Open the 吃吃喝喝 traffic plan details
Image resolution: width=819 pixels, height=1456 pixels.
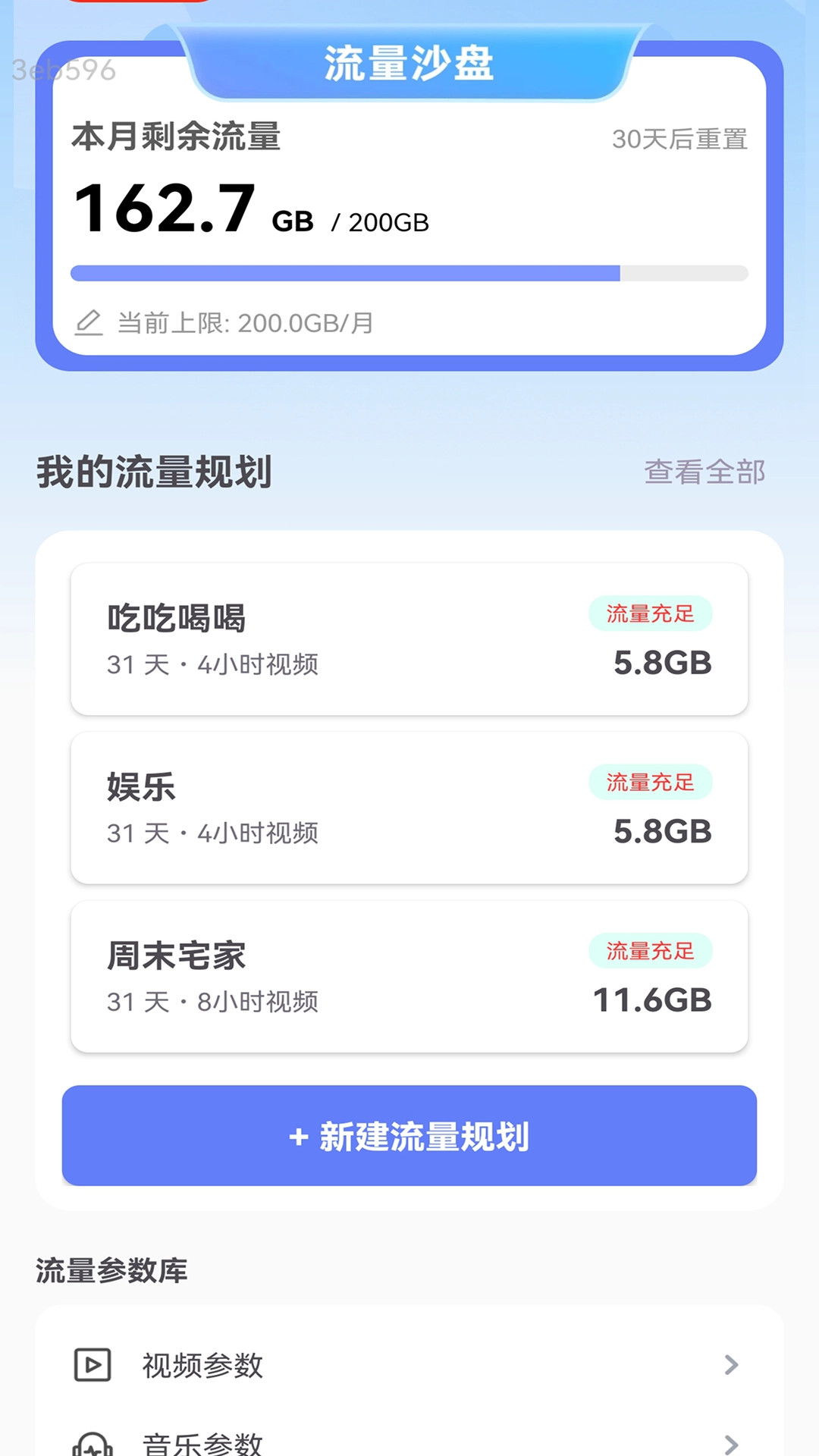409,639
